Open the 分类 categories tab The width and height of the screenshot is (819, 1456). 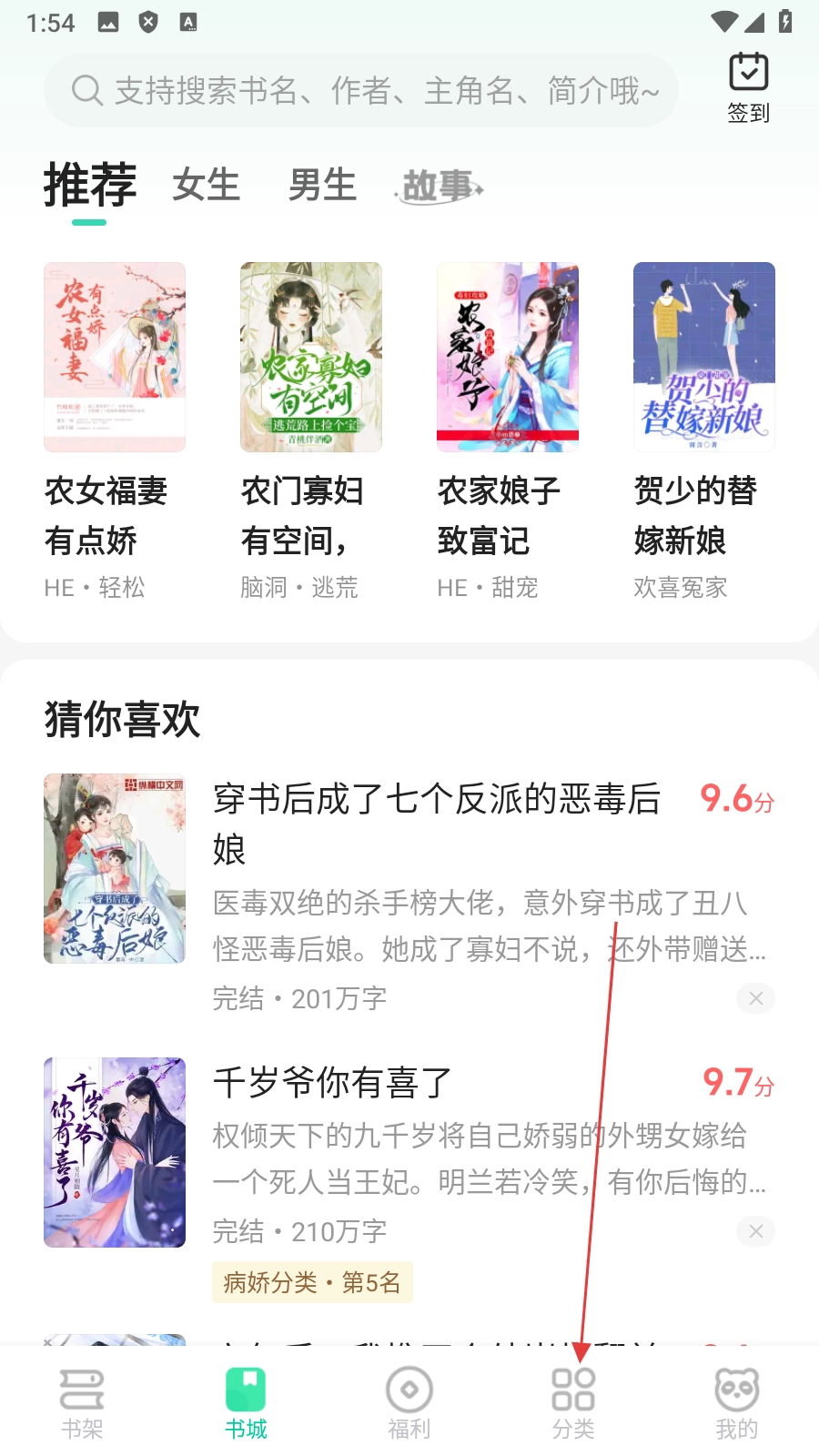573,1402
